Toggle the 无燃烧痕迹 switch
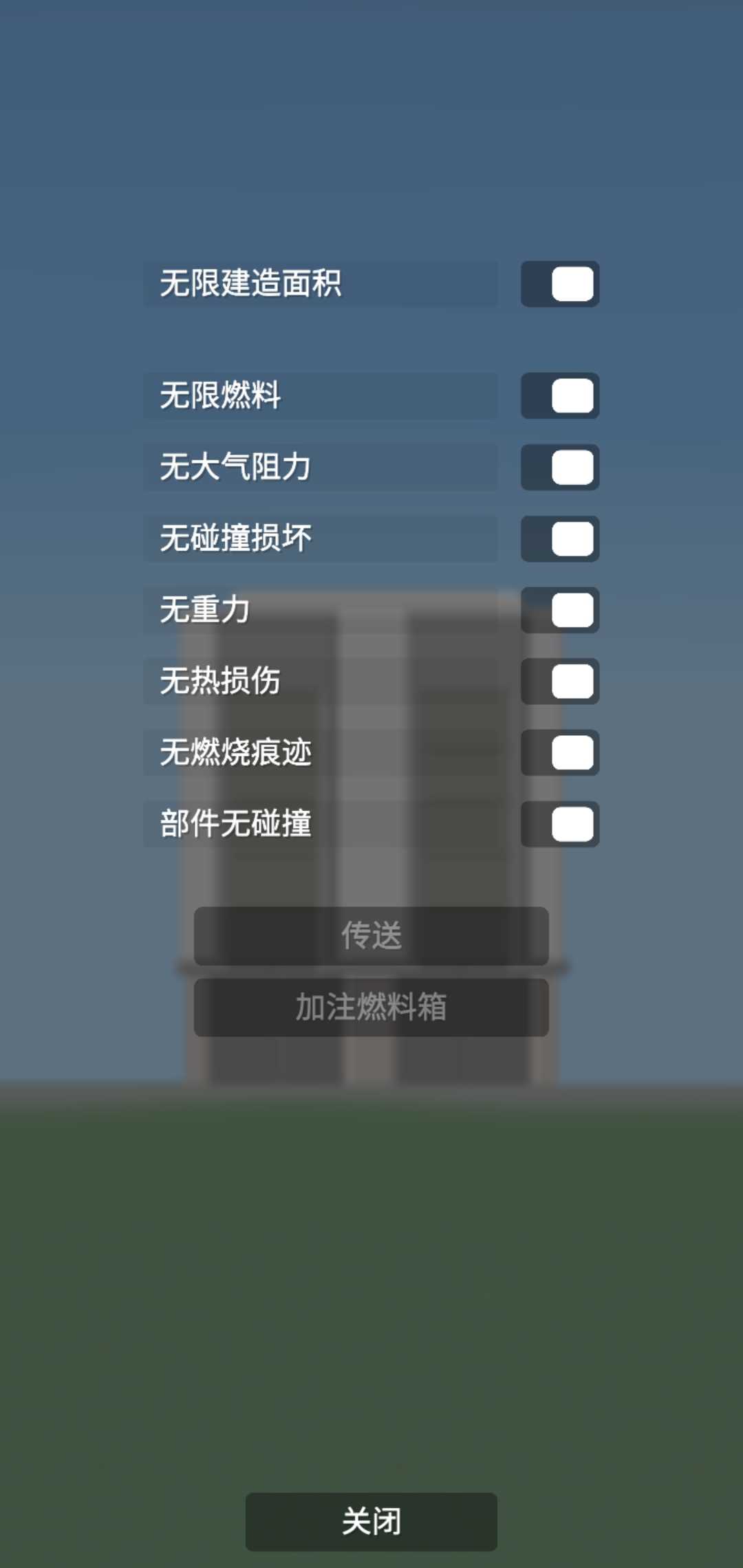This screenshot has height=1568, width=743. click(x=559, y=753)
